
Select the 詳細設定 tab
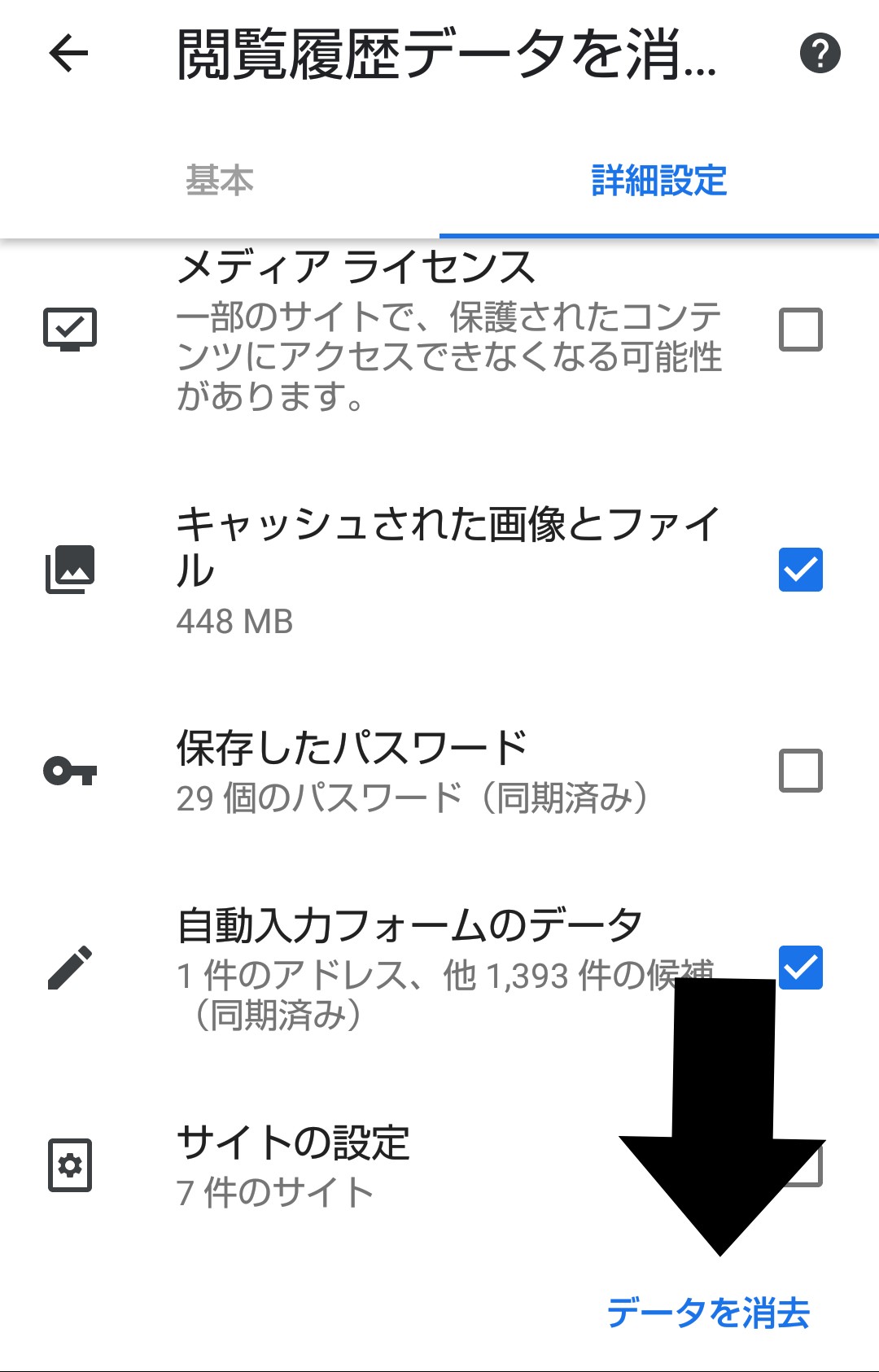(658, 180)
